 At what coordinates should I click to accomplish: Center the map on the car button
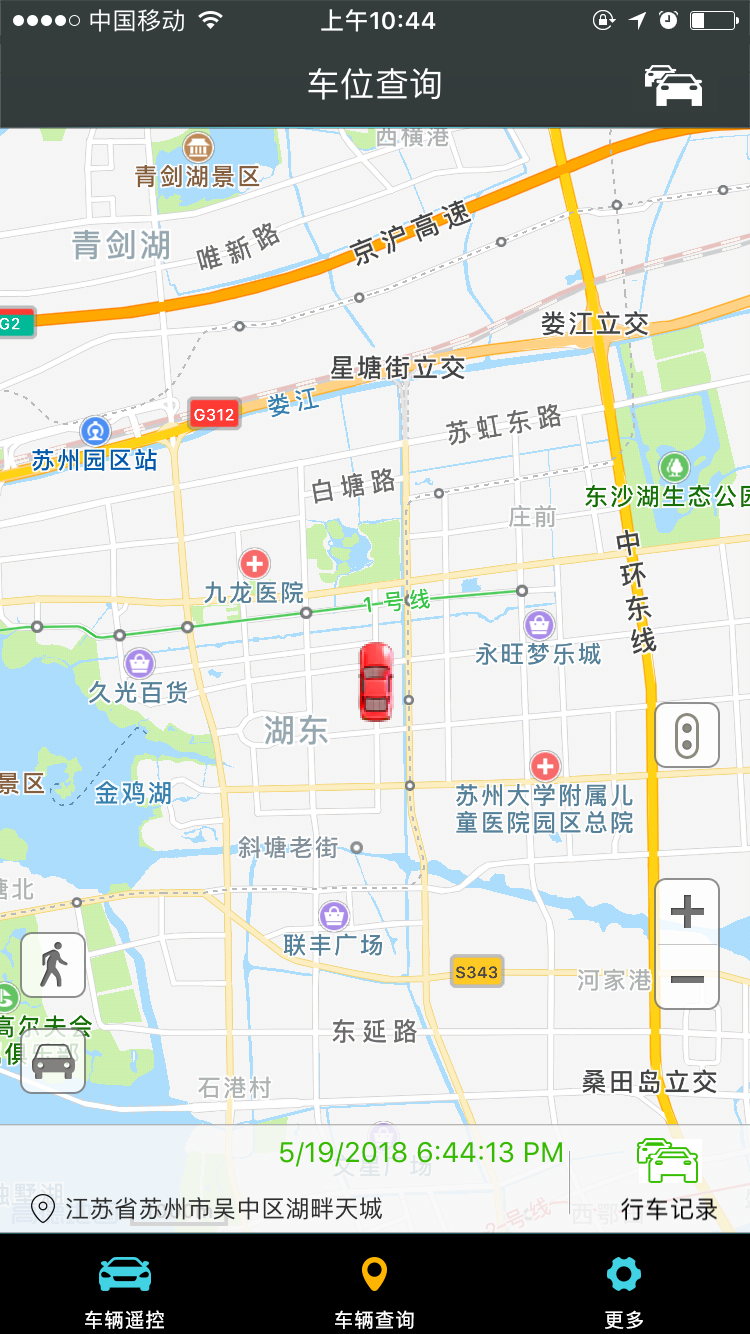[53, 1060]
